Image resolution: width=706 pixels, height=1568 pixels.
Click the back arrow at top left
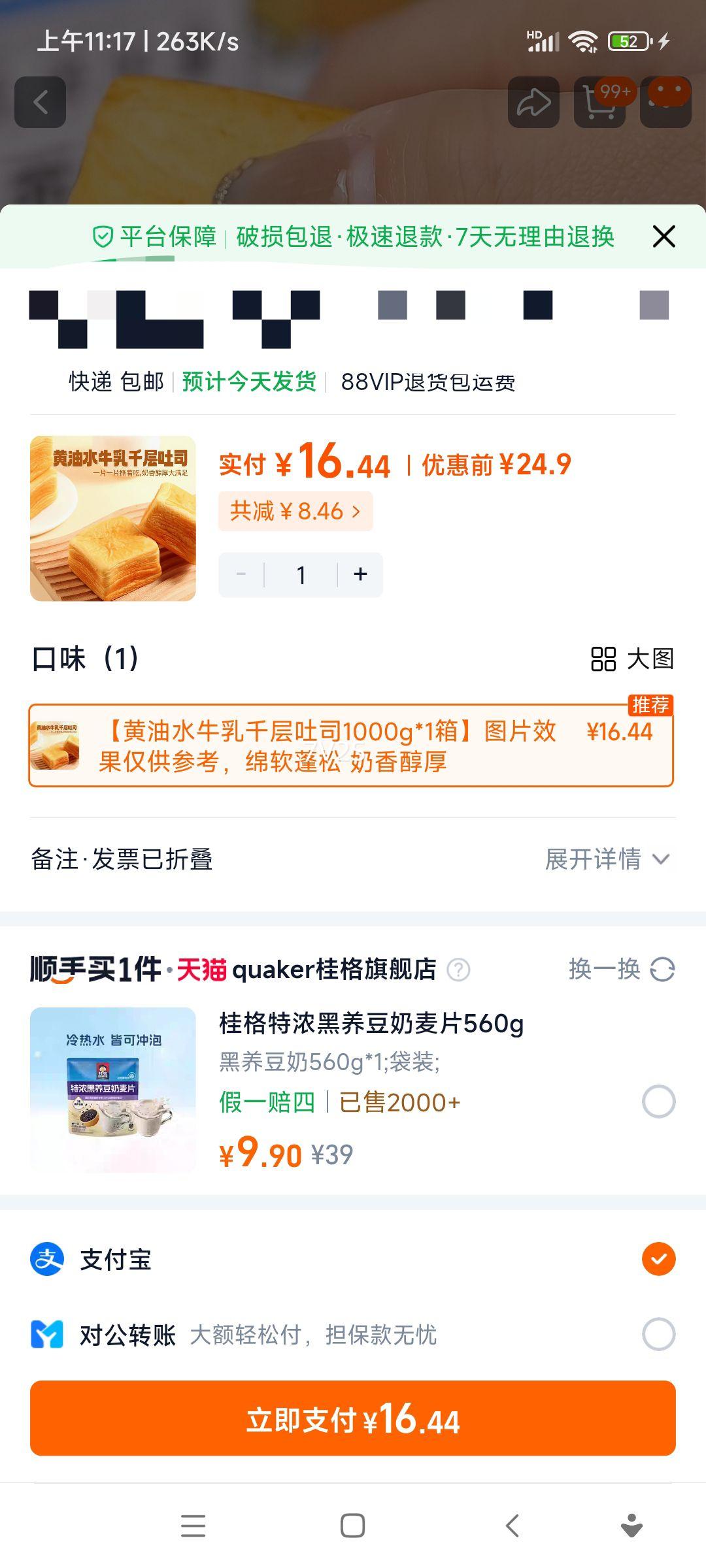pos(41,102)
